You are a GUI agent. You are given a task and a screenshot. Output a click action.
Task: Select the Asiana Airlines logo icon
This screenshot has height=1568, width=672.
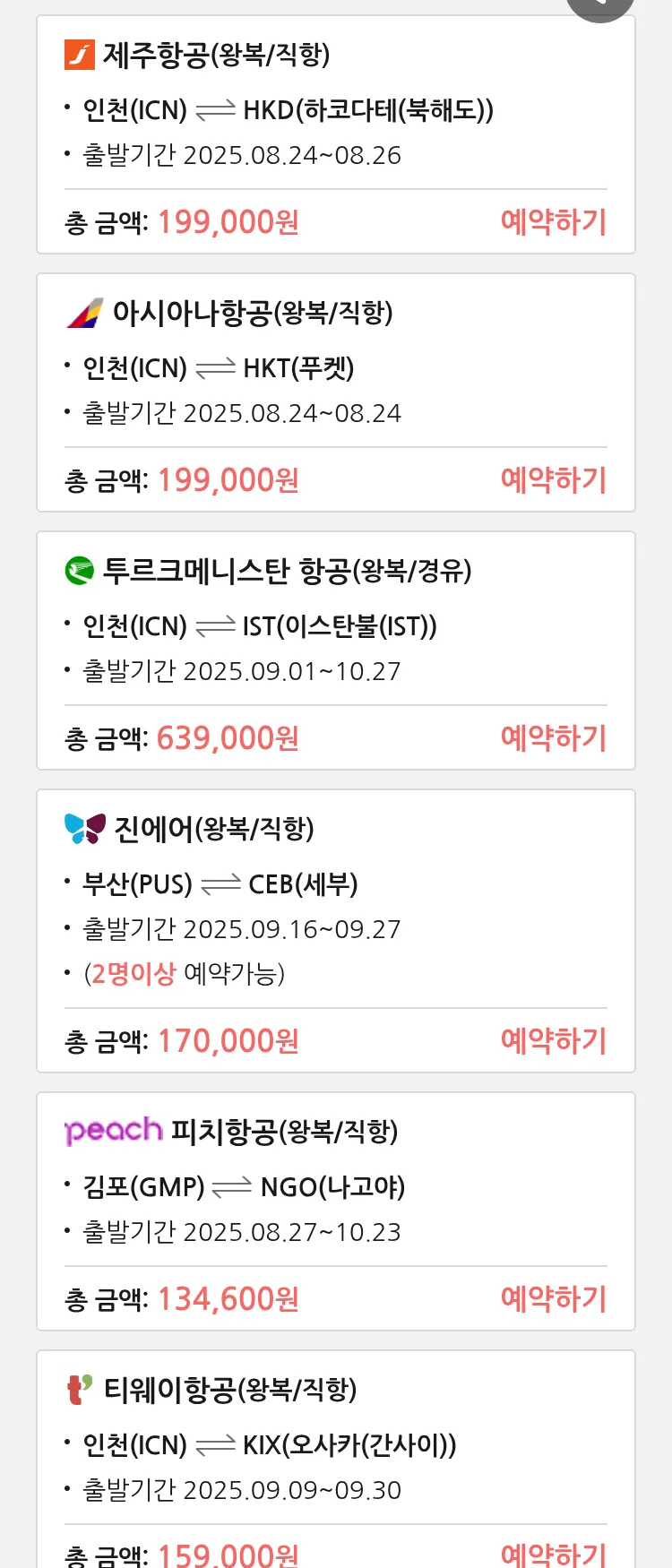85,313
